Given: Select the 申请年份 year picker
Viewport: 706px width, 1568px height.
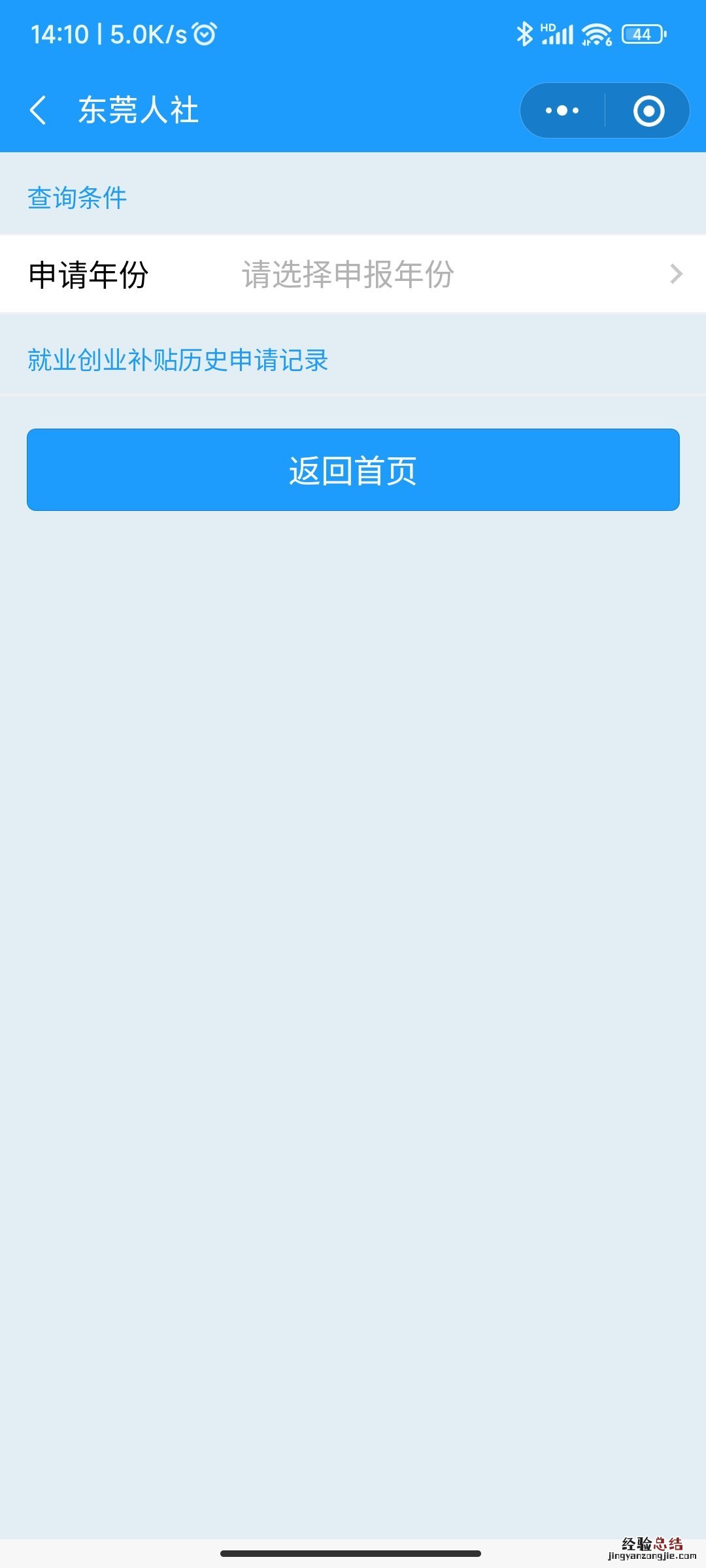Looking at the screenshot, I should coord(458,274).
